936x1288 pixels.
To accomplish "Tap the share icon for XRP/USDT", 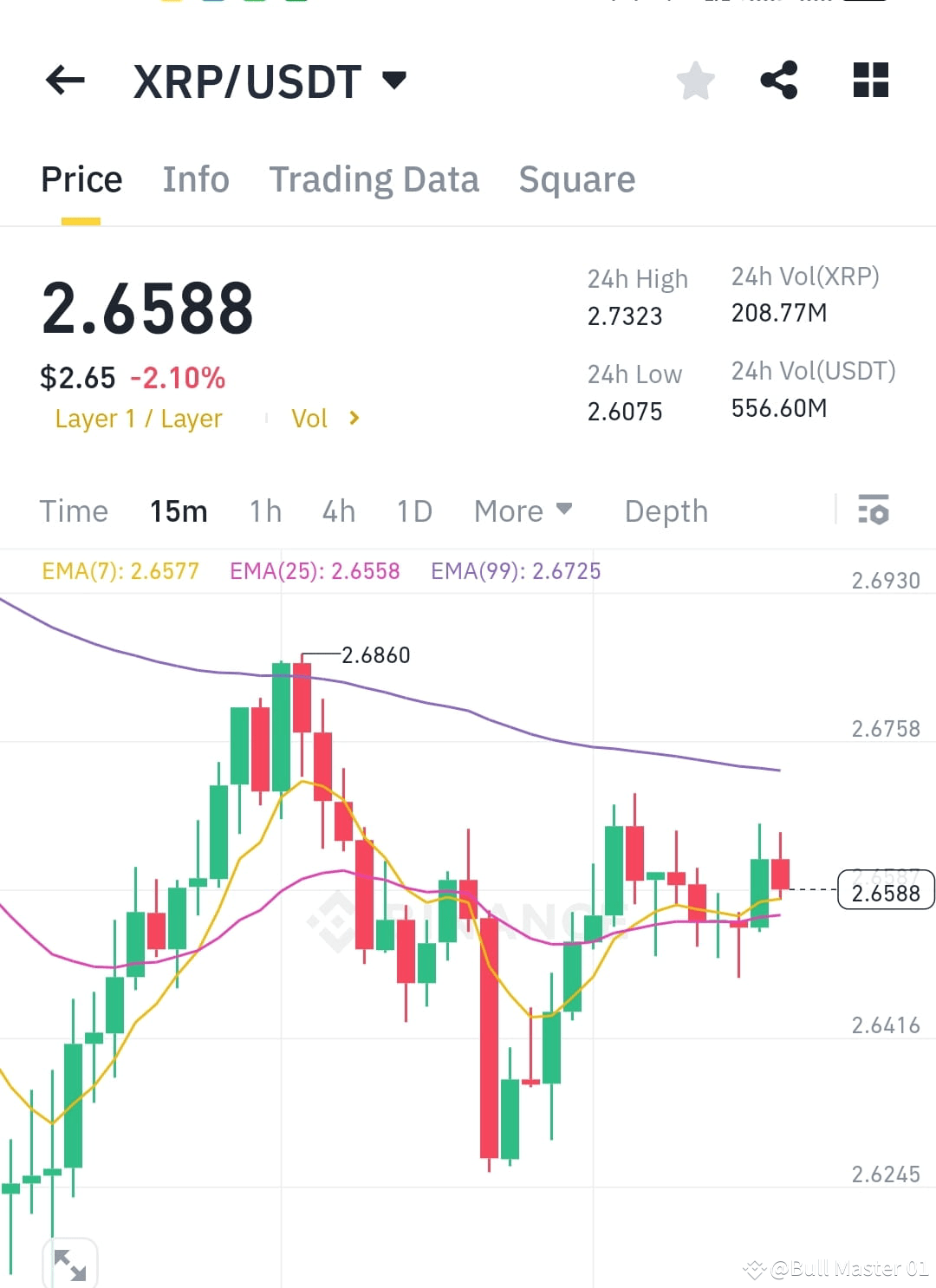I will (x=779, y=80).
